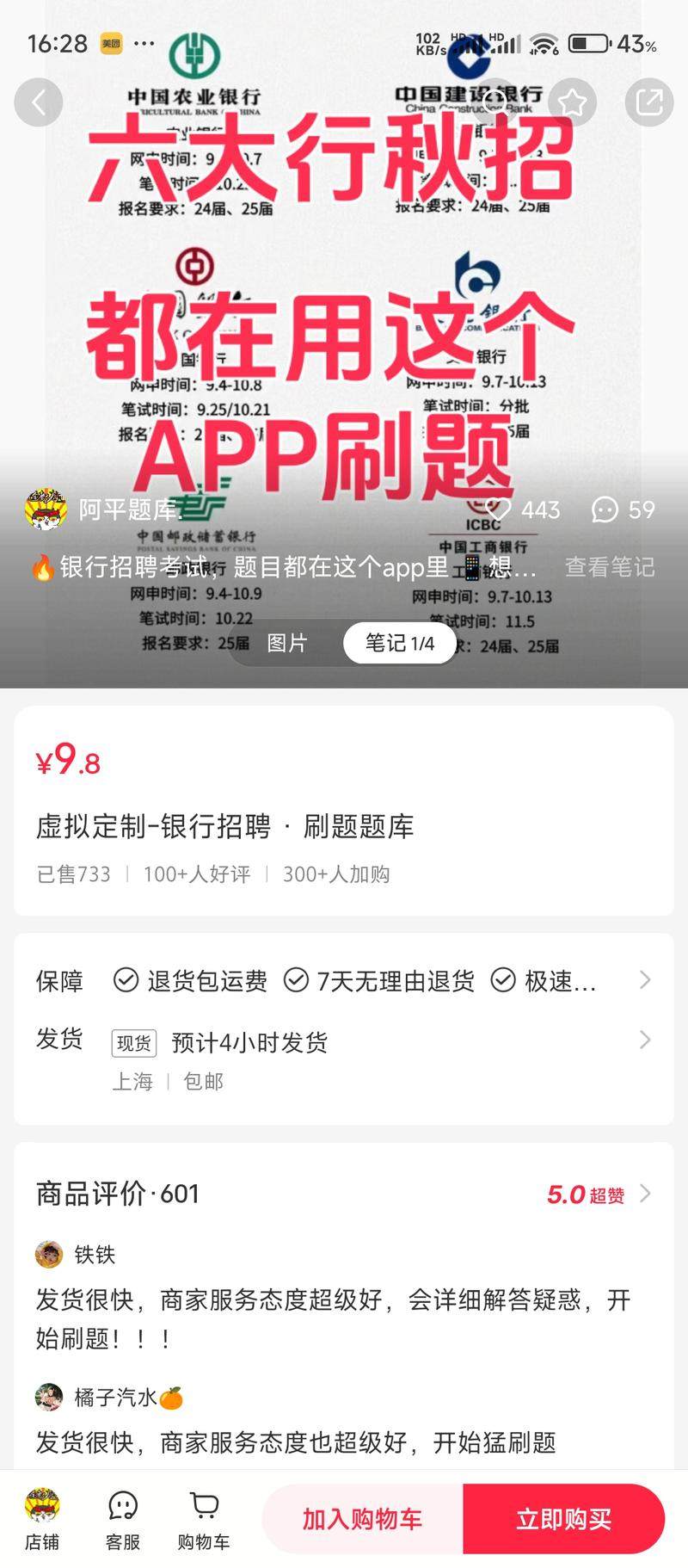Share this product page

pyautogui.click(x=648, y=102)
